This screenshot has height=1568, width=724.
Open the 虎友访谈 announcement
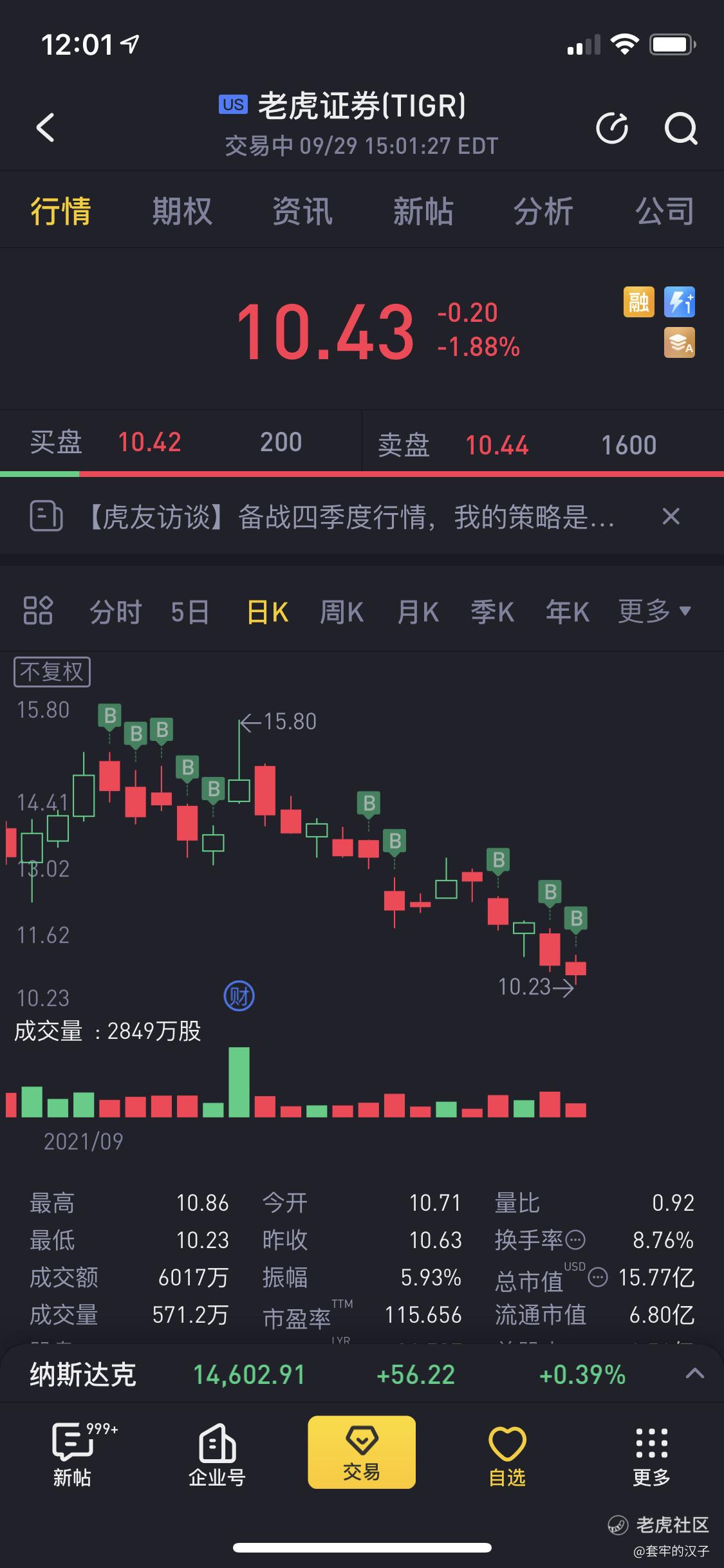350,516
